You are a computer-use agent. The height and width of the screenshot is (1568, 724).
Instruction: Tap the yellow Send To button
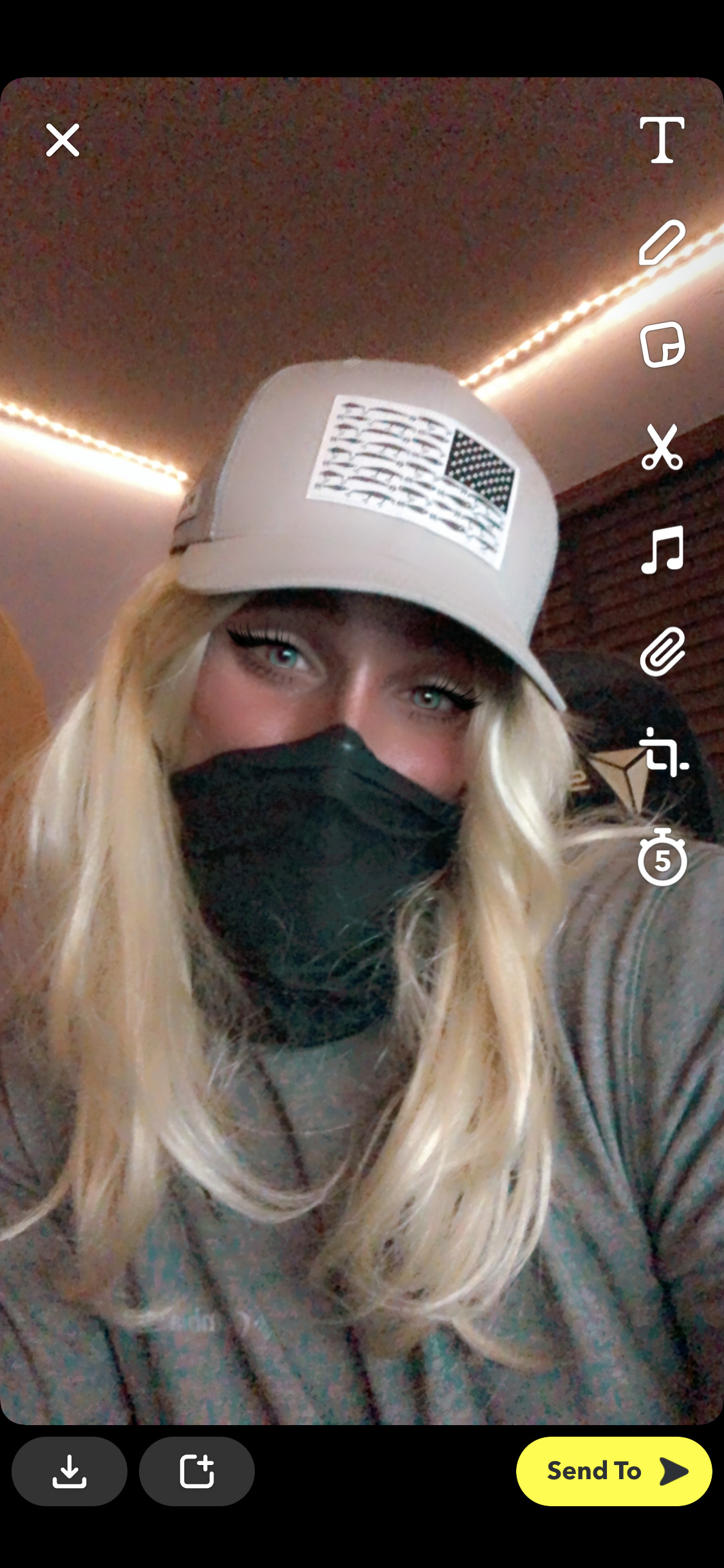(x=613, y=1471)
